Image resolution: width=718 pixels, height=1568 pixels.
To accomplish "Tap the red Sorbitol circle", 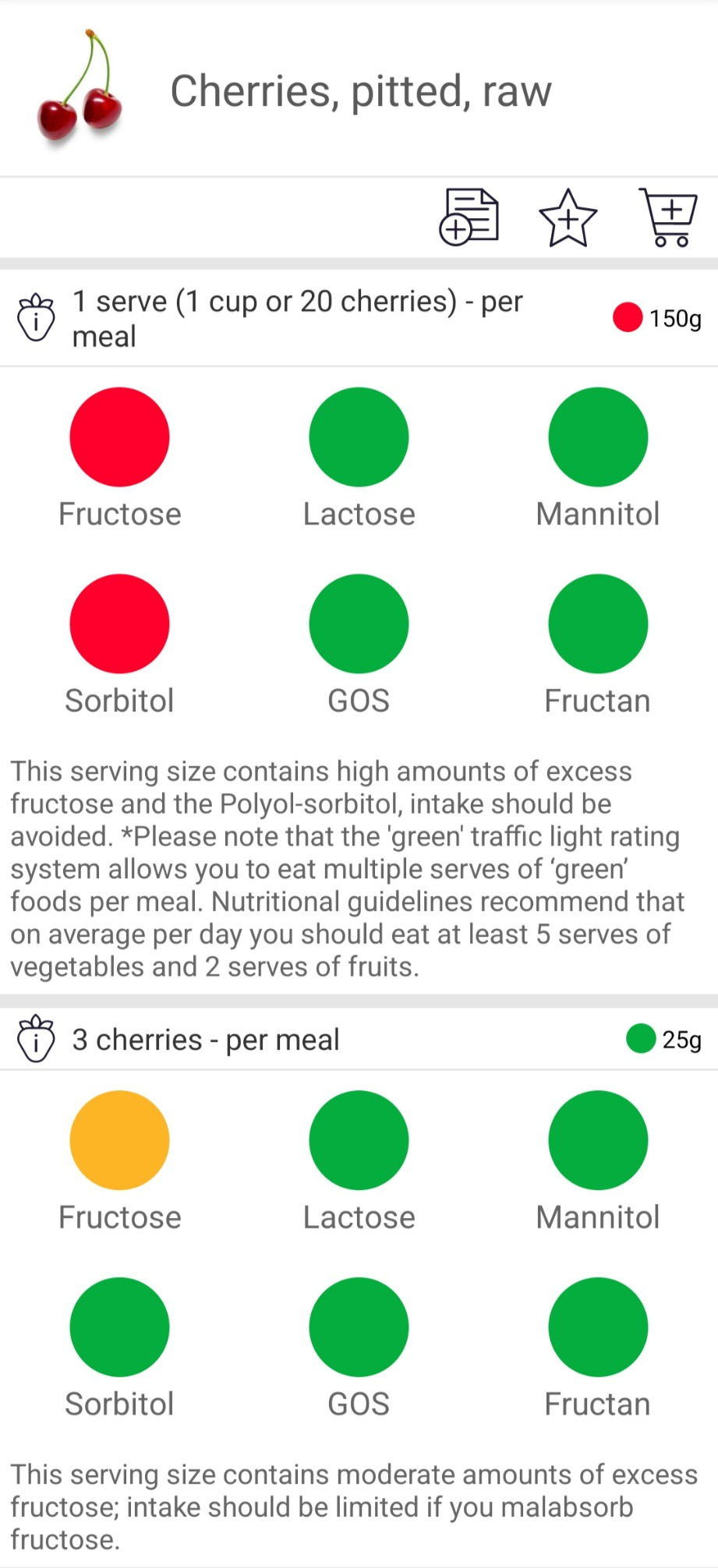I will (x=118, y=623).
